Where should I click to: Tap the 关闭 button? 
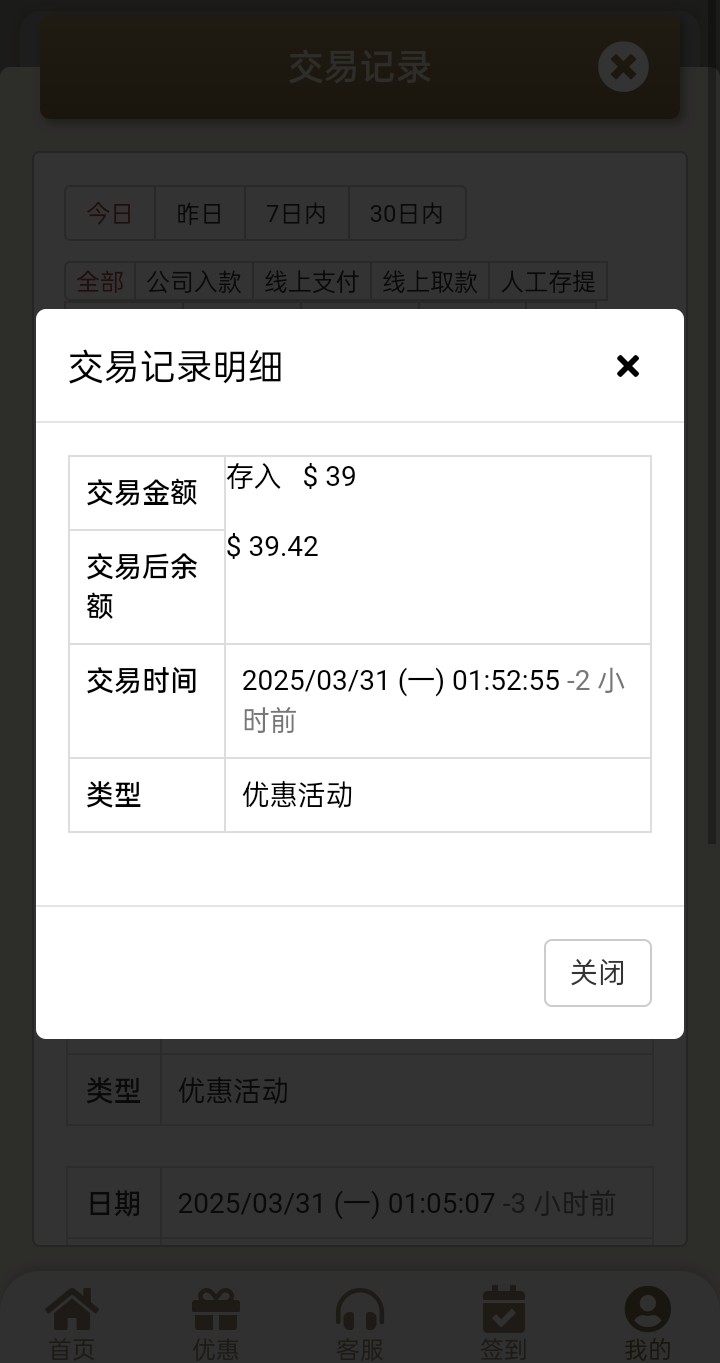pos(597,973)
